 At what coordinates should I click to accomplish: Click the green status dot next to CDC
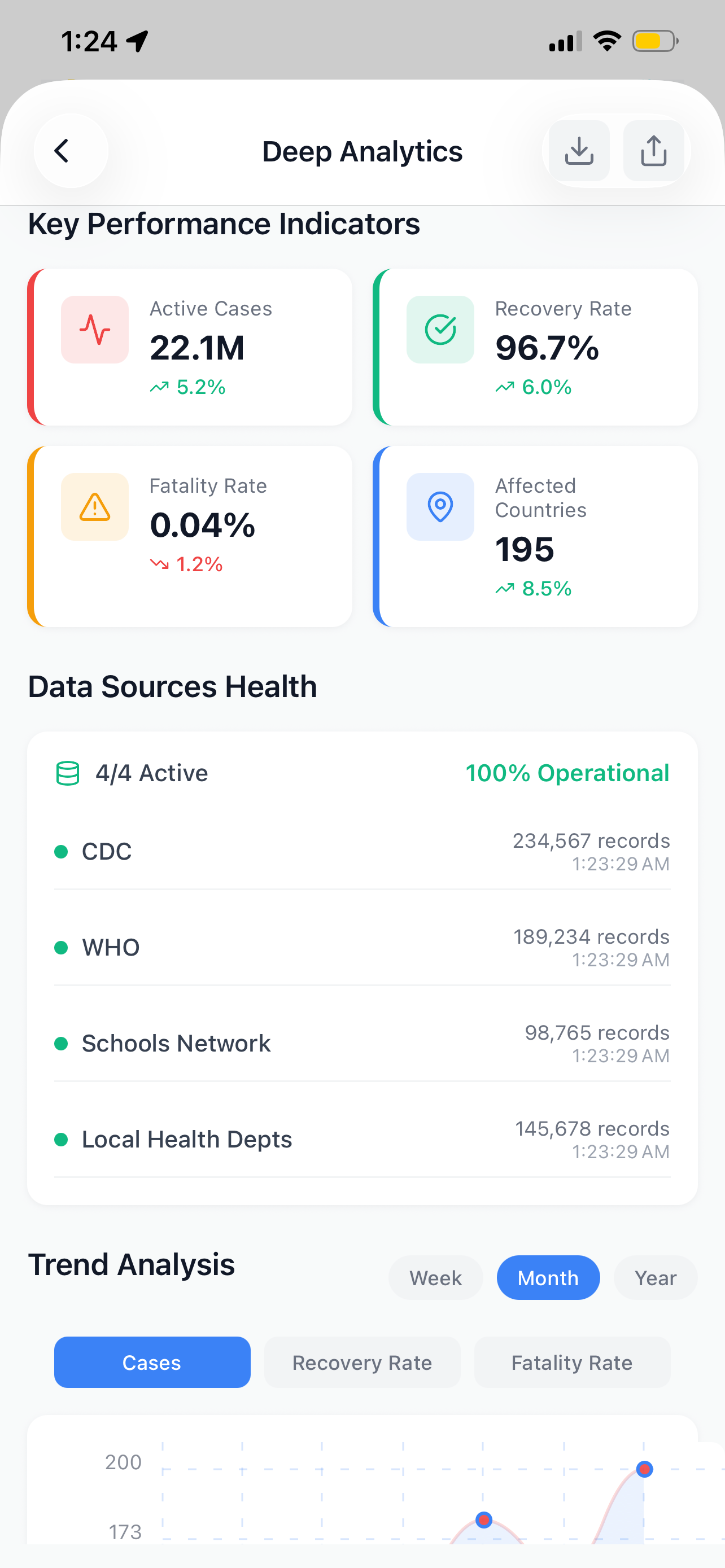[x=61, y=851]
